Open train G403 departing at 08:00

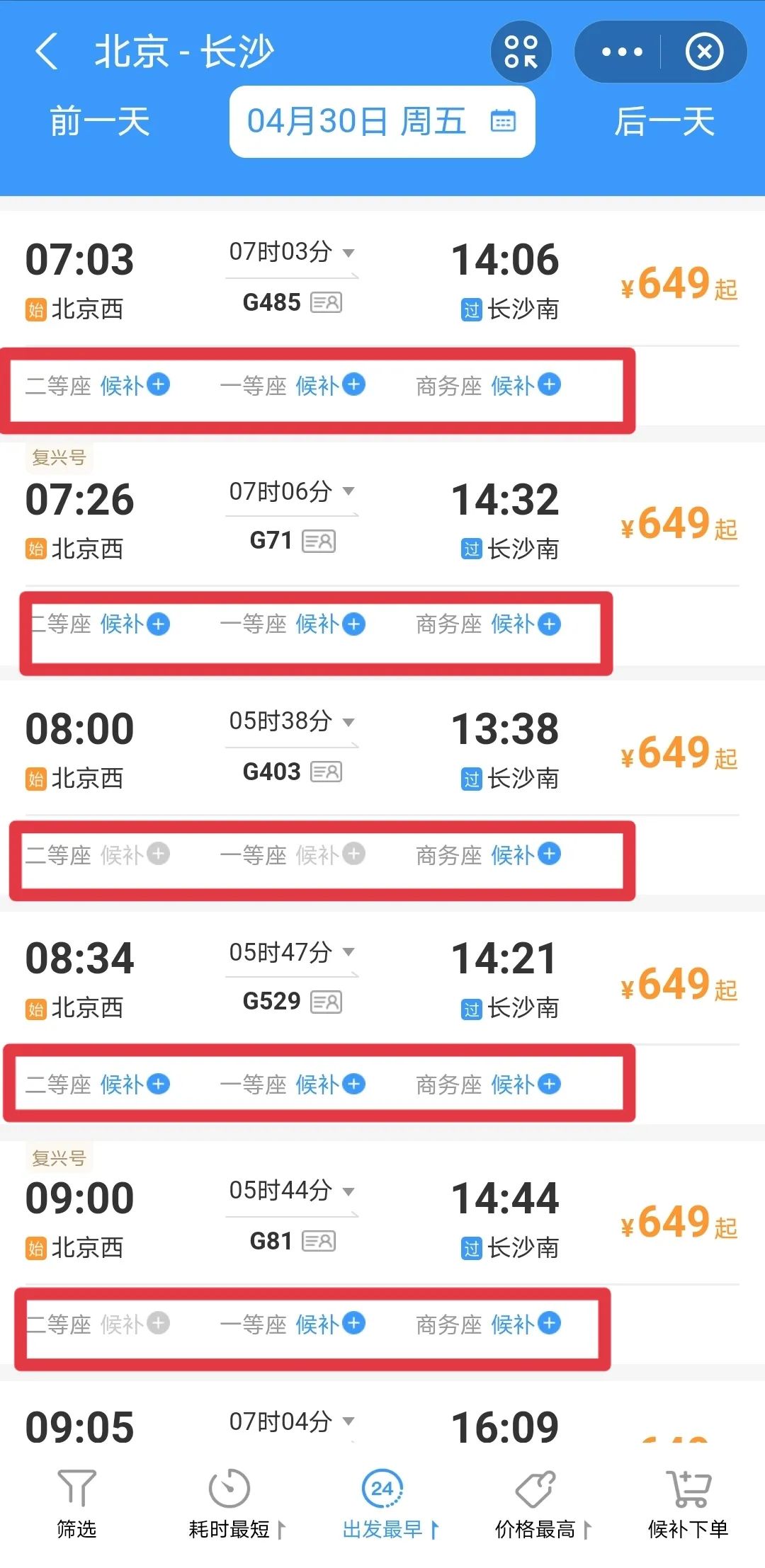[x=79, y=729]
